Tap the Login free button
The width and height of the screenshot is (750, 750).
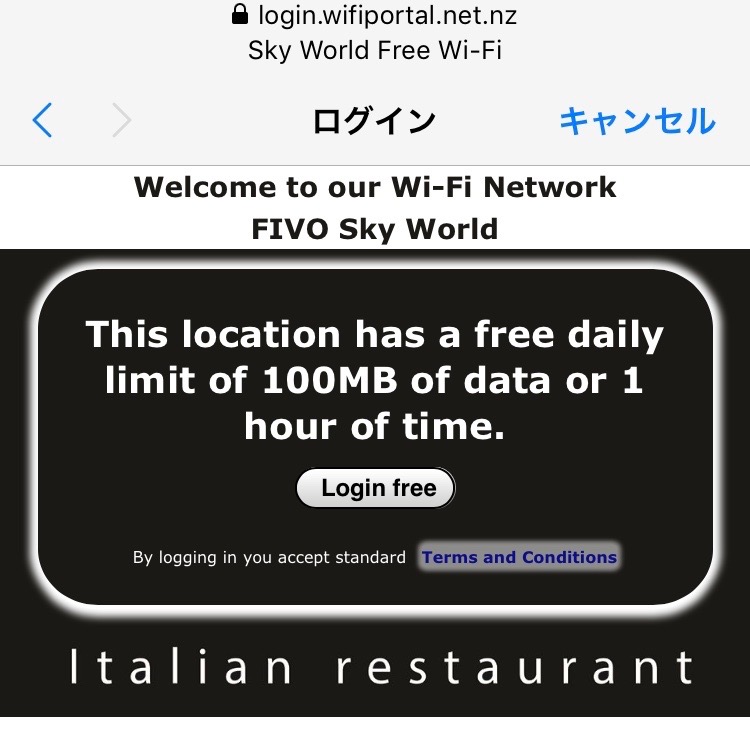(376, 488)
